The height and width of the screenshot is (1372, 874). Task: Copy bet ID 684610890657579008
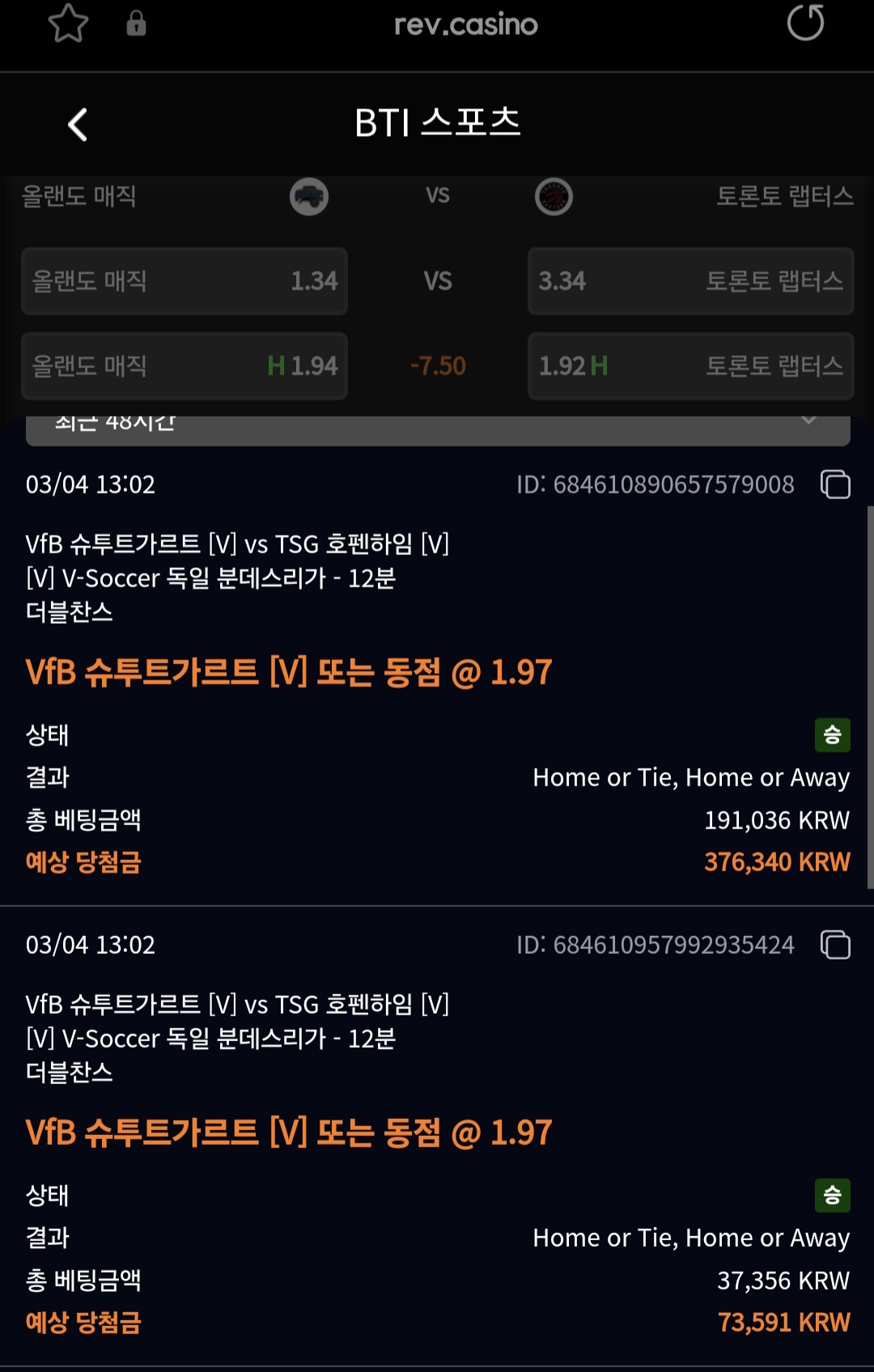coord(835,484)
